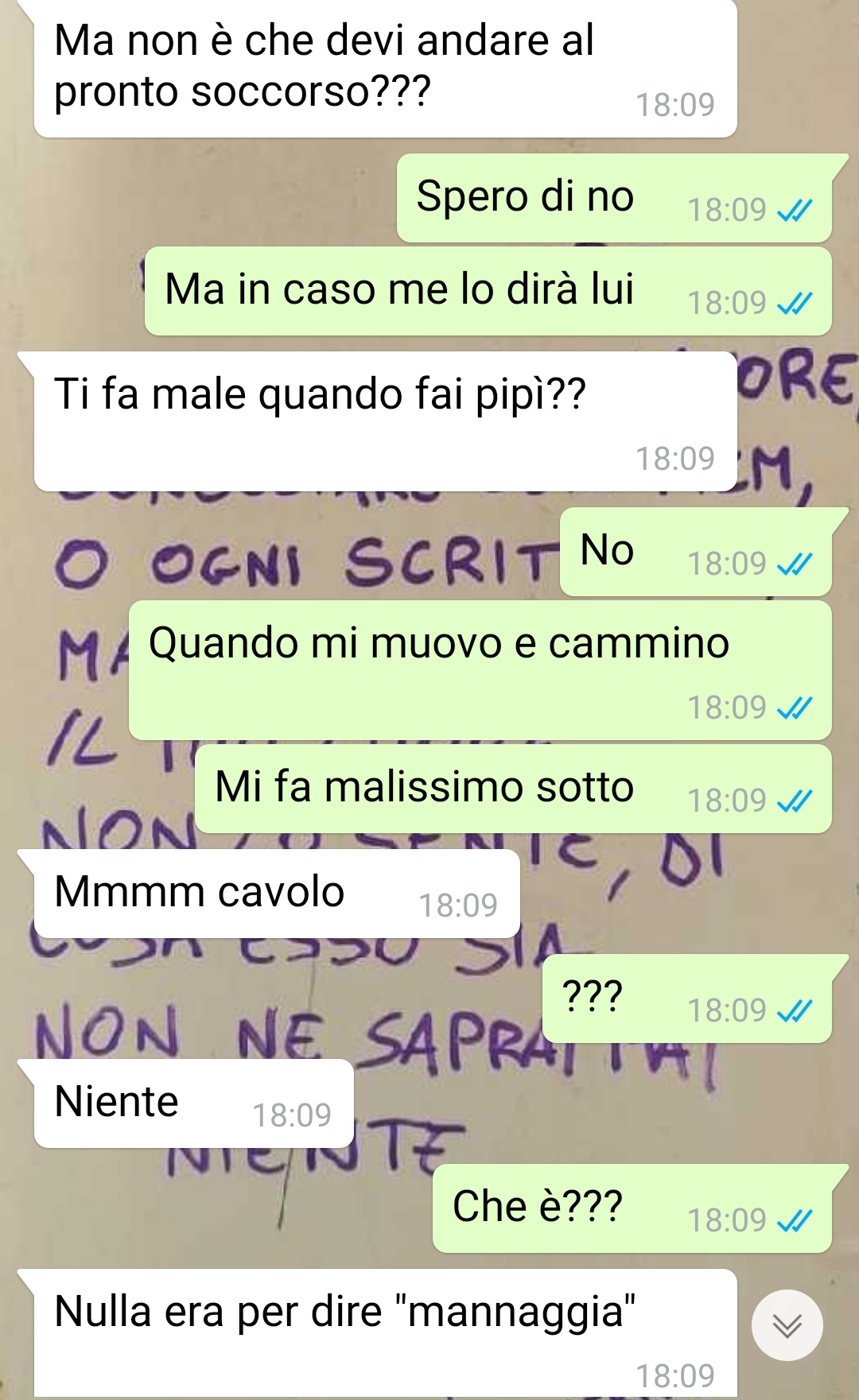The image size is (859, 1400).
Task: Jump to the latest messages with the down arrow
Action: tap(787, 1325)
